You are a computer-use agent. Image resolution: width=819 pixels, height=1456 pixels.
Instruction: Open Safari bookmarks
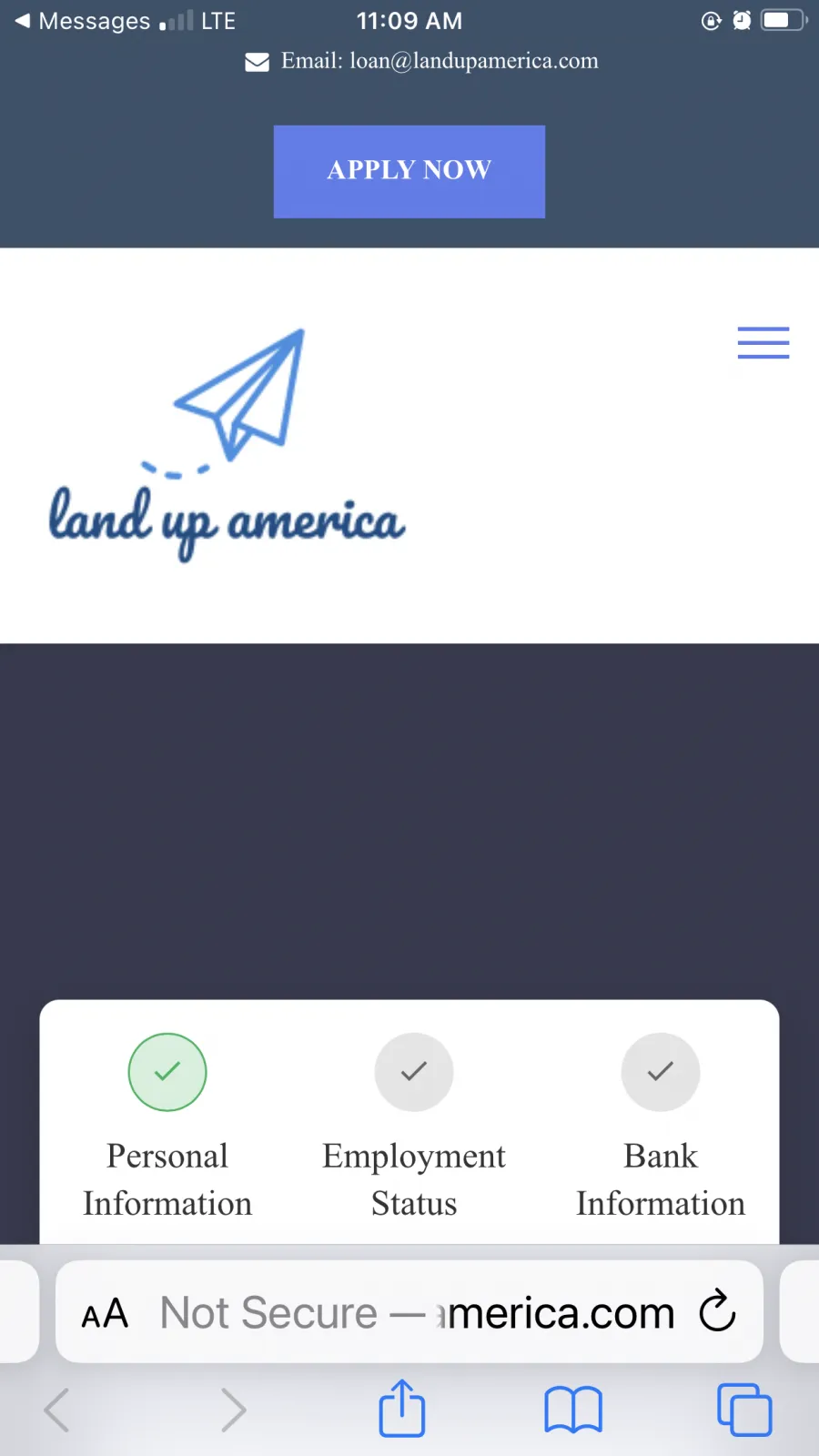point(573,1410)
